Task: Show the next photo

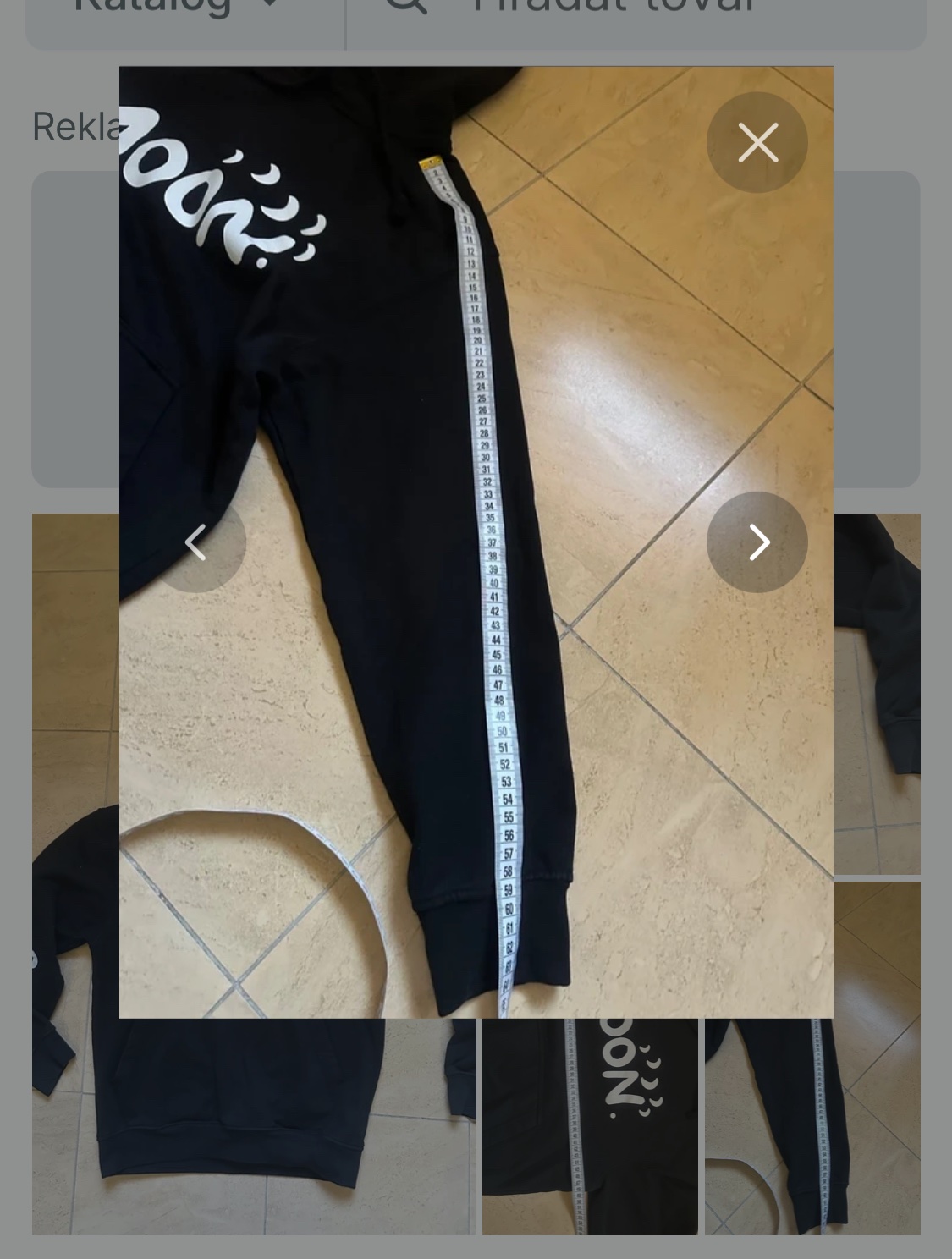Action: click(x=757, y=542)
